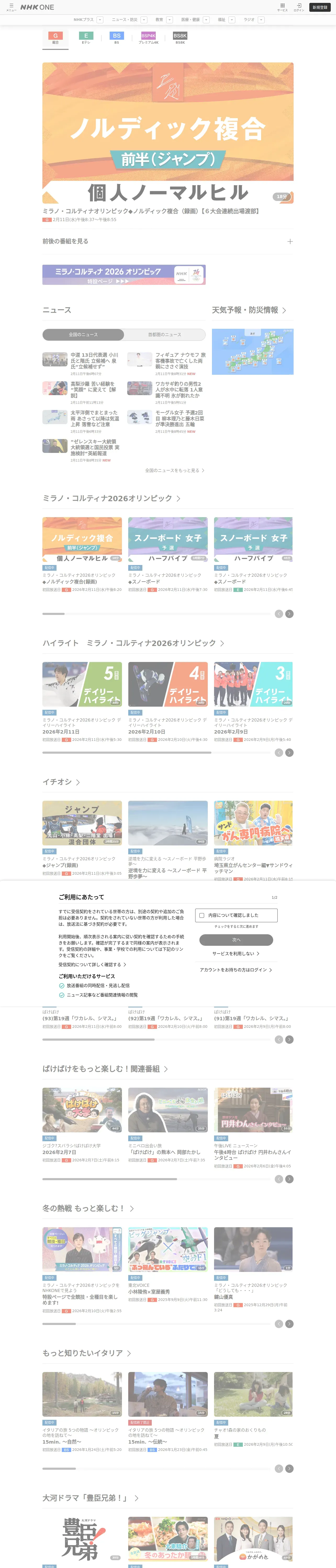Expand 前後の番組を見る
Image resolution: width=336 pixels, height=1568 pixels.
point(168,241)
